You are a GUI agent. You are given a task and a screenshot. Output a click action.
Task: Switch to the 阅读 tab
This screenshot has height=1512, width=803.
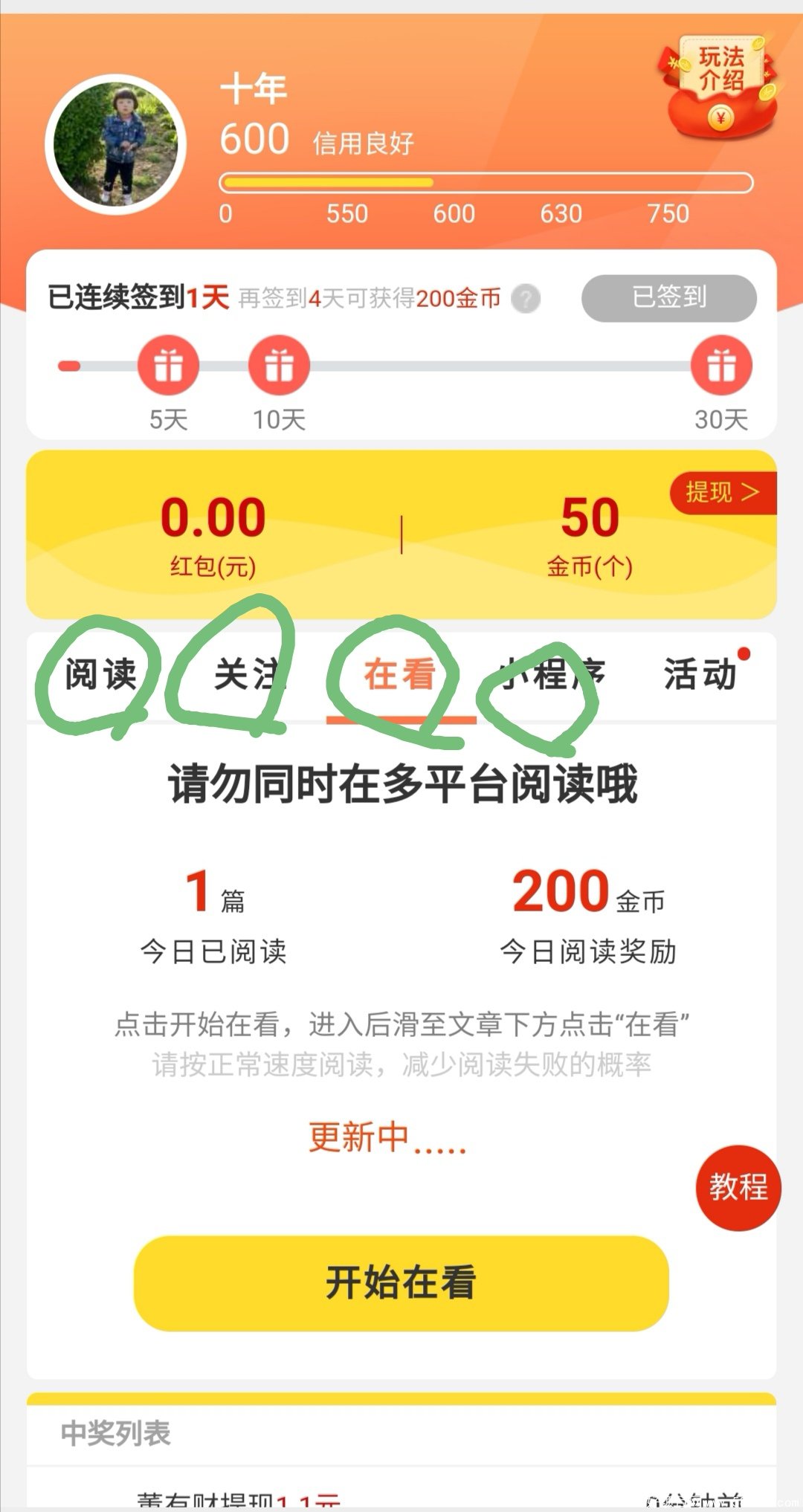100,675
